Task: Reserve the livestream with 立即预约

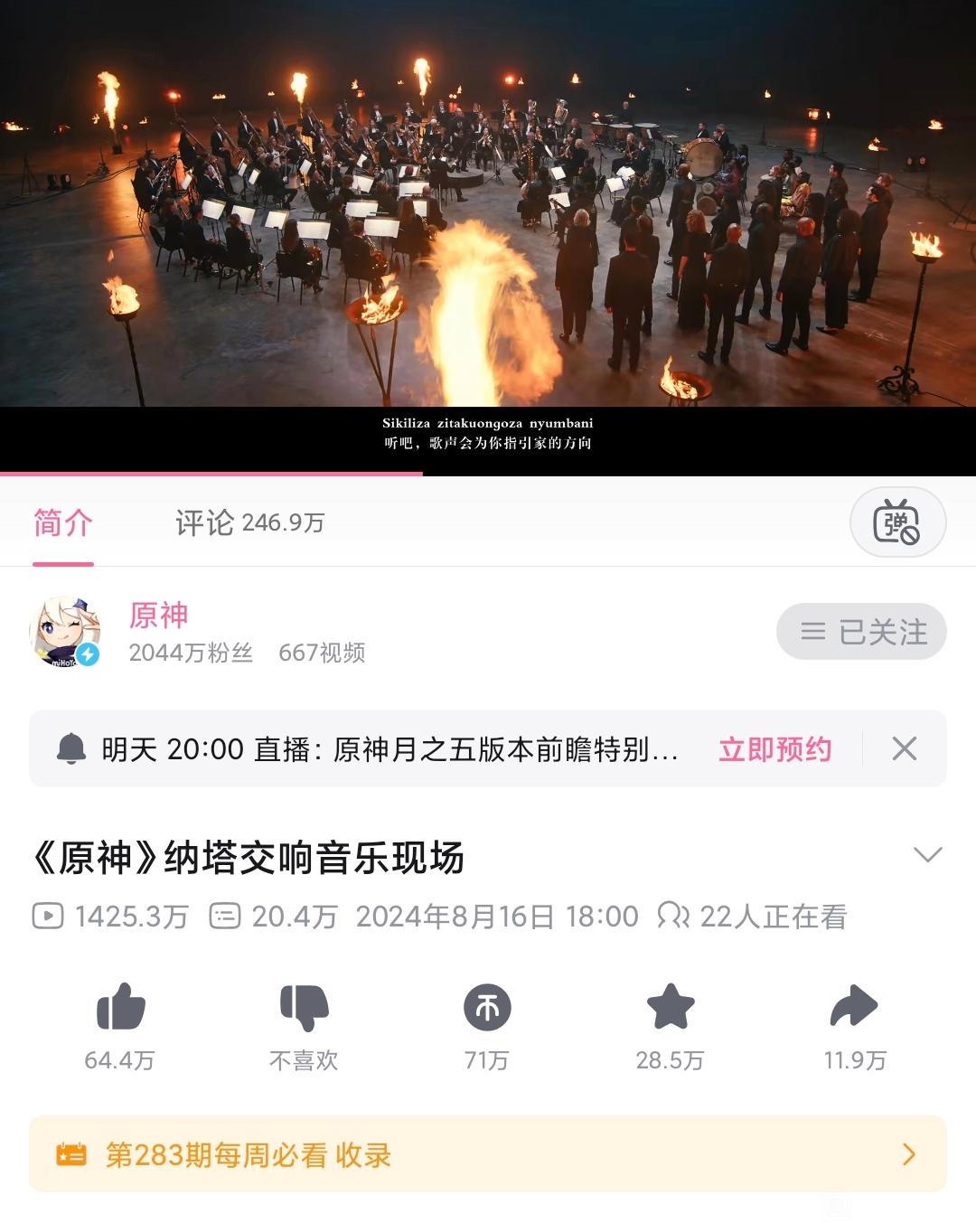Action: [x=774, y=749]
